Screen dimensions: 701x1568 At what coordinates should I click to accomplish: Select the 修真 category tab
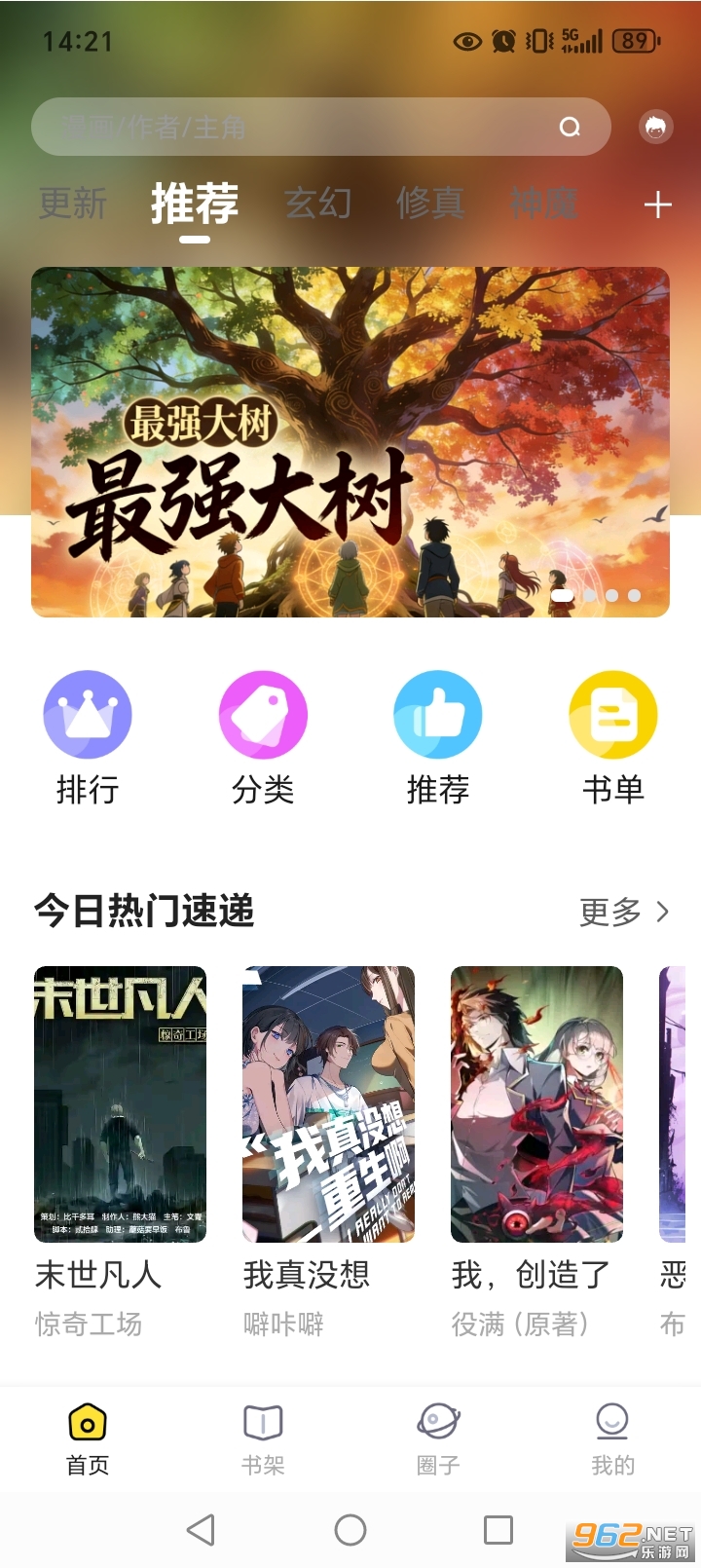pyautogui.click(x=432, y=205)
